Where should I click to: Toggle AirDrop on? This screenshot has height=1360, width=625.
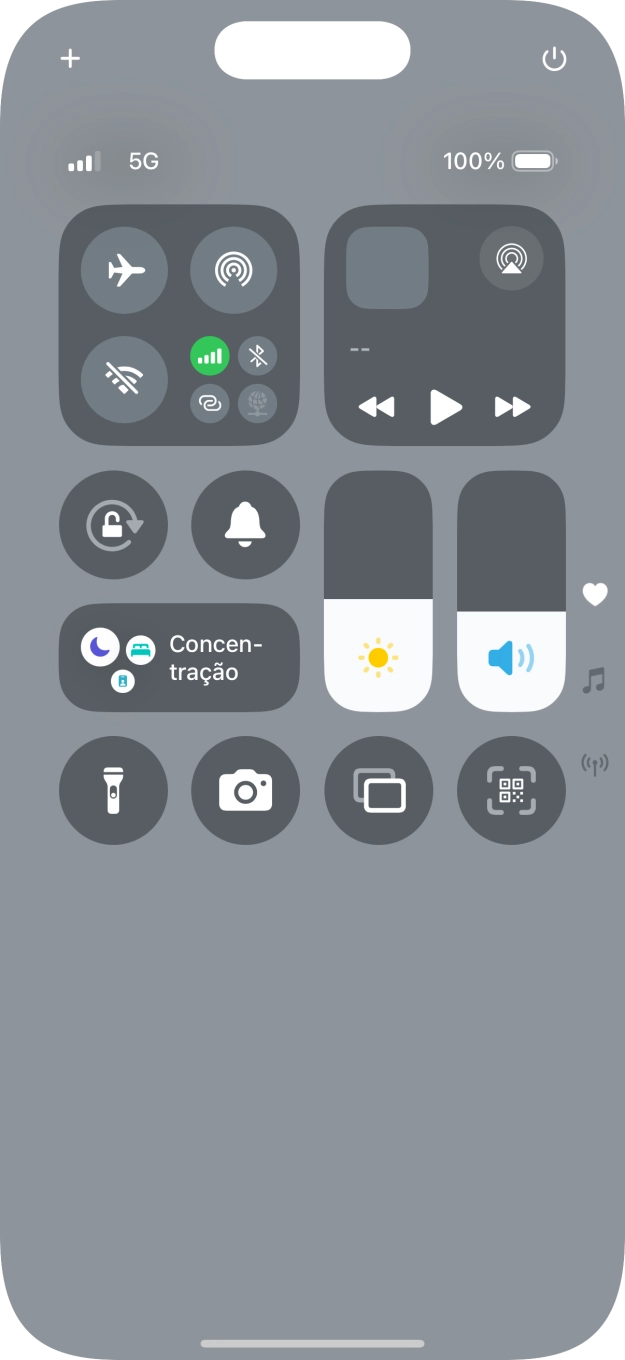[x=233, y=270]
